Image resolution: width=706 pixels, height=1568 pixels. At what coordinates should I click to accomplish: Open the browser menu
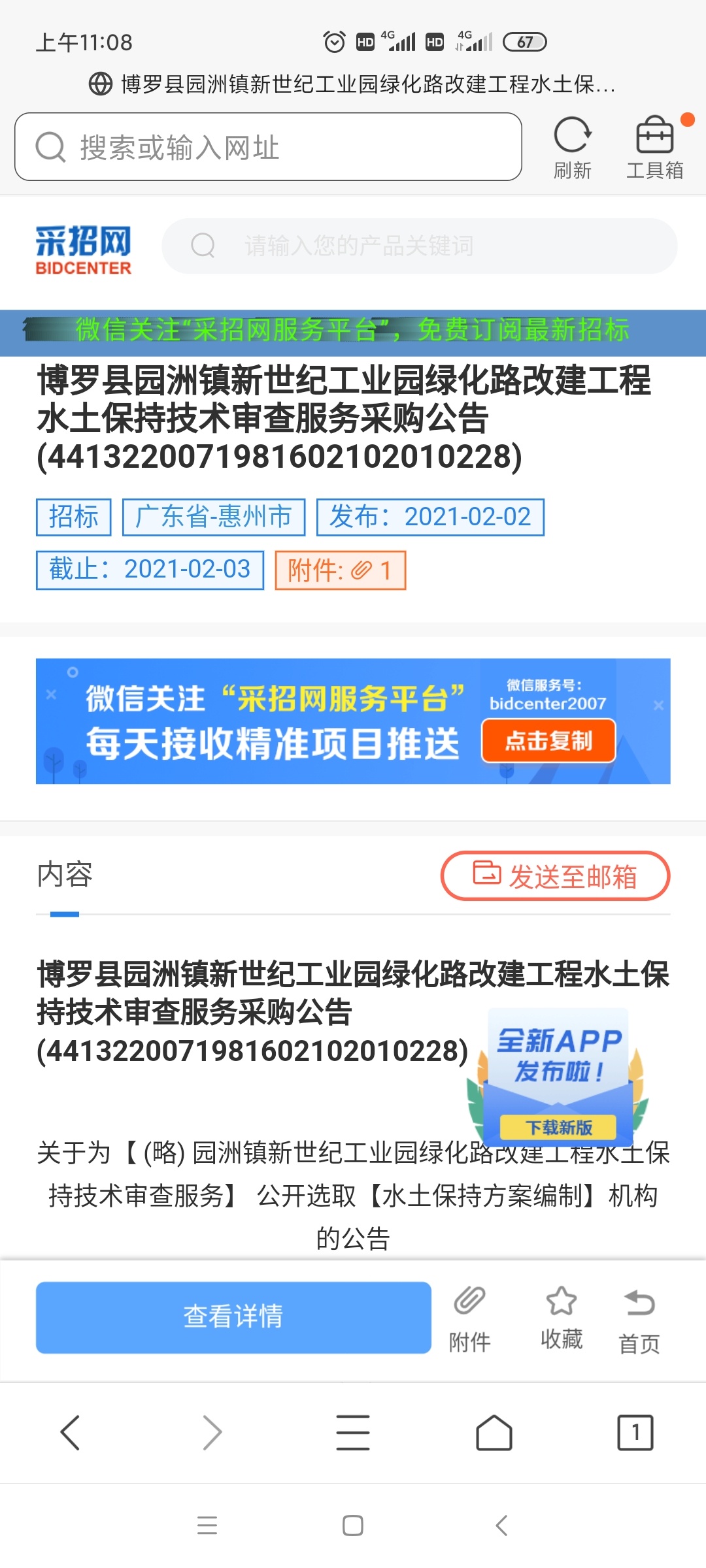point(353,1432)
